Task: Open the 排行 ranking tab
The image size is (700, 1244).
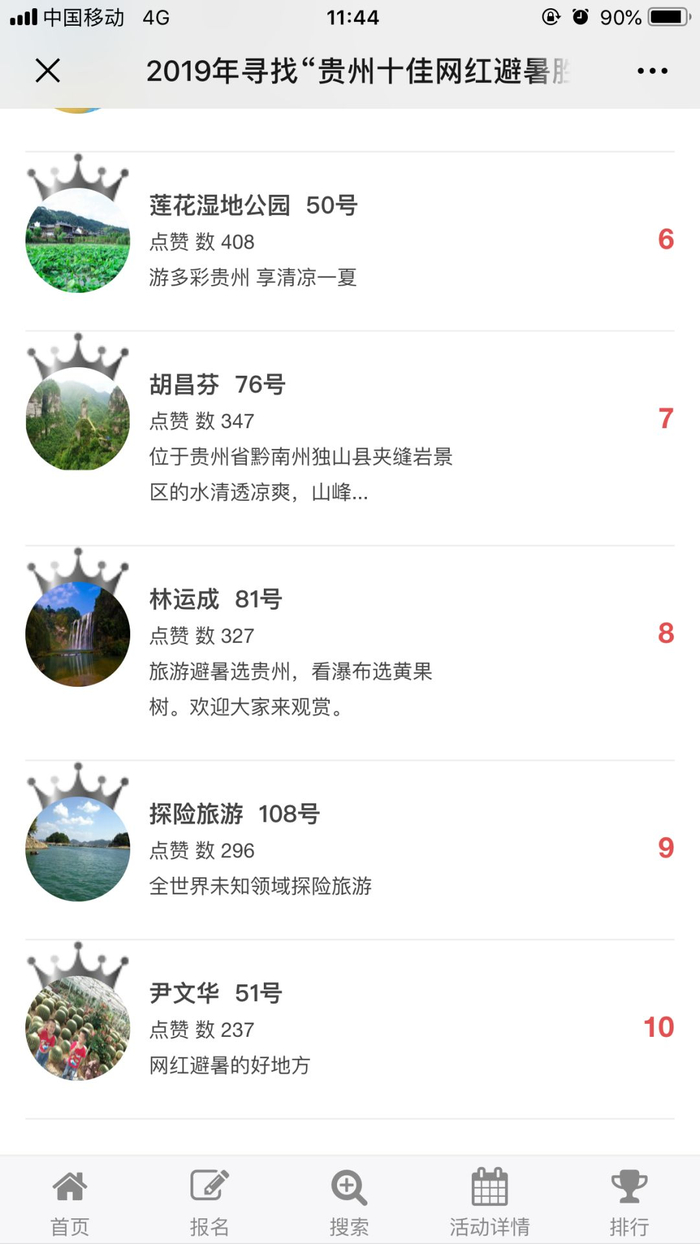Action: [629, 1203]
